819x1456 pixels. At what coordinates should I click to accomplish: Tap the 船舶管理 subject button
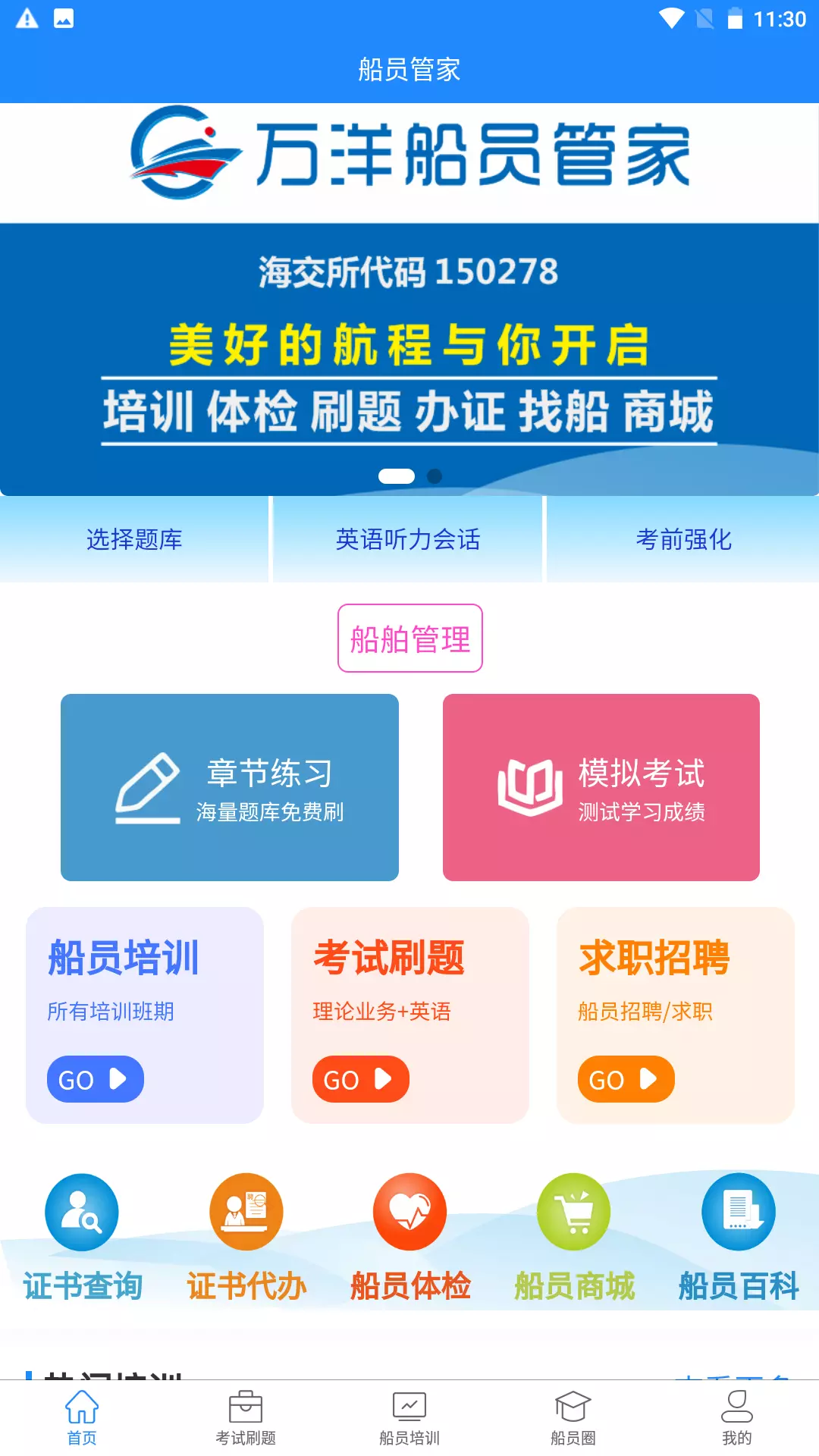click(x=410, y=639)
